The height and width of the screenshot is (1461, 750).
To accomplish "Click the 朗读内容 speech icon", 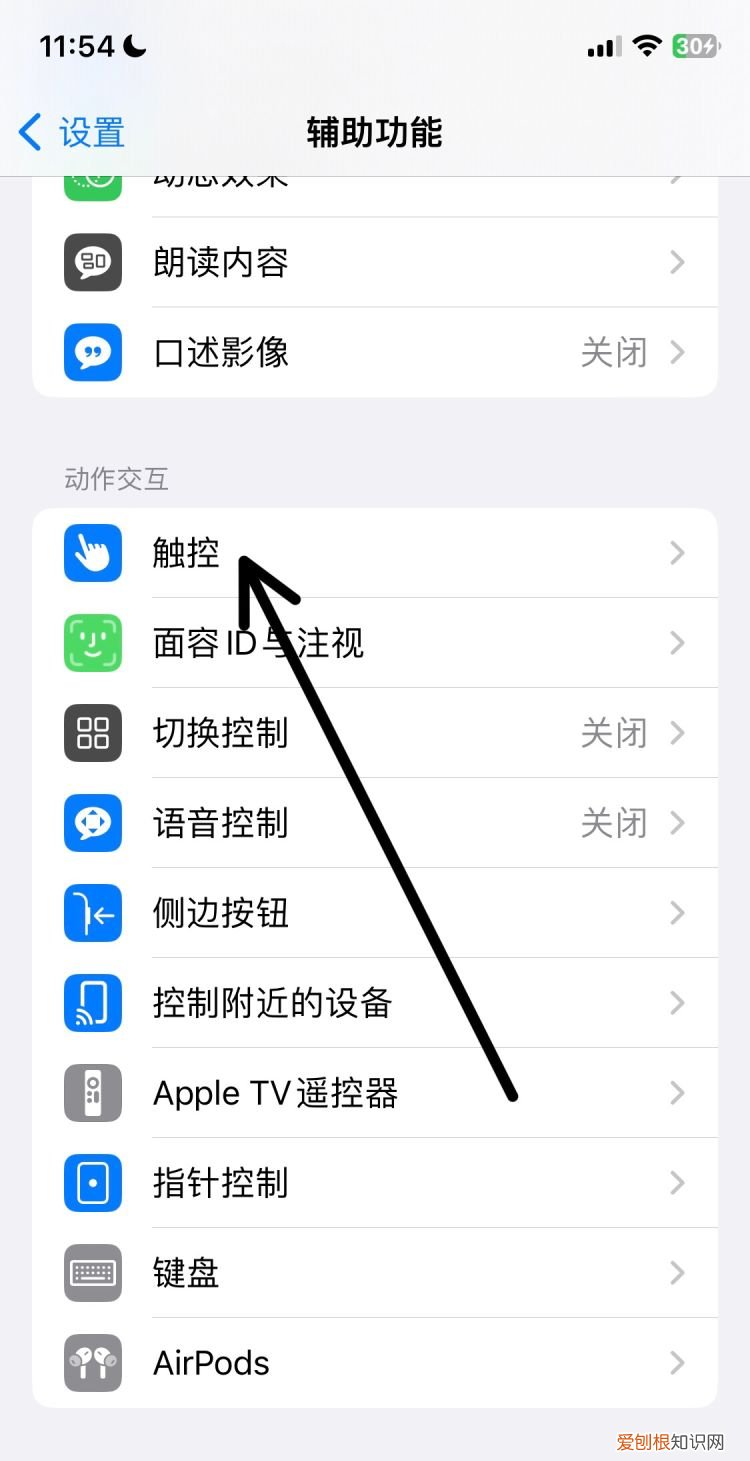I will 92,262.
